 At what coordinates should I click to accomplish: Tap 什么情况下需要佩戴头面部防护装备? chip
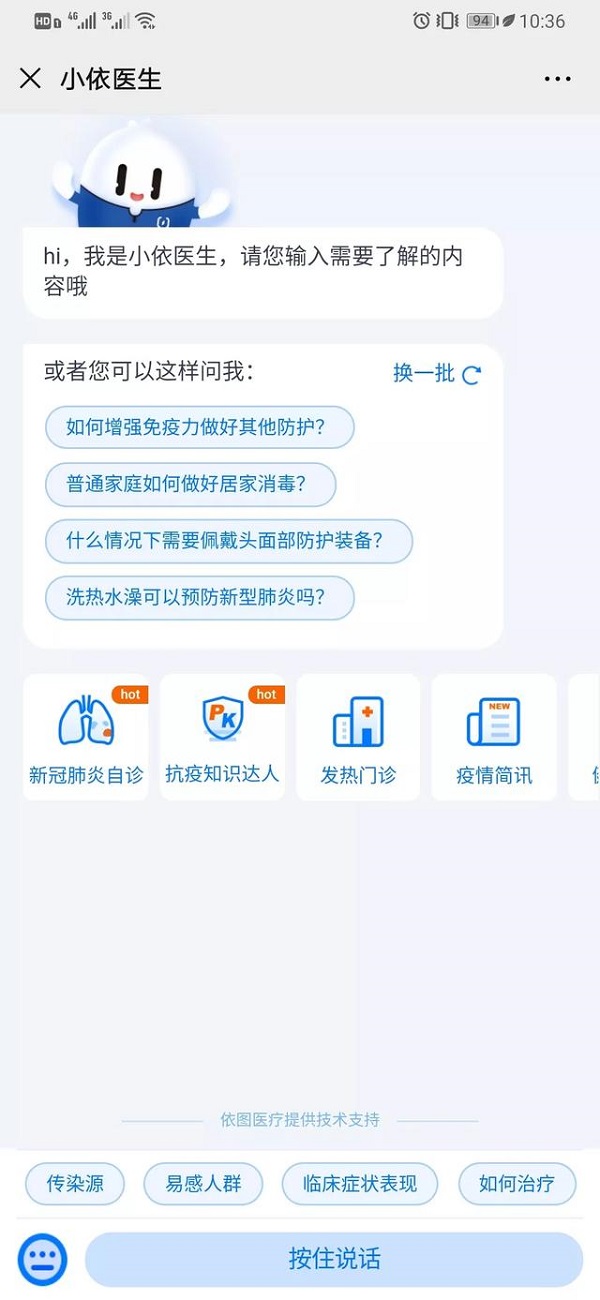[229, 541]
